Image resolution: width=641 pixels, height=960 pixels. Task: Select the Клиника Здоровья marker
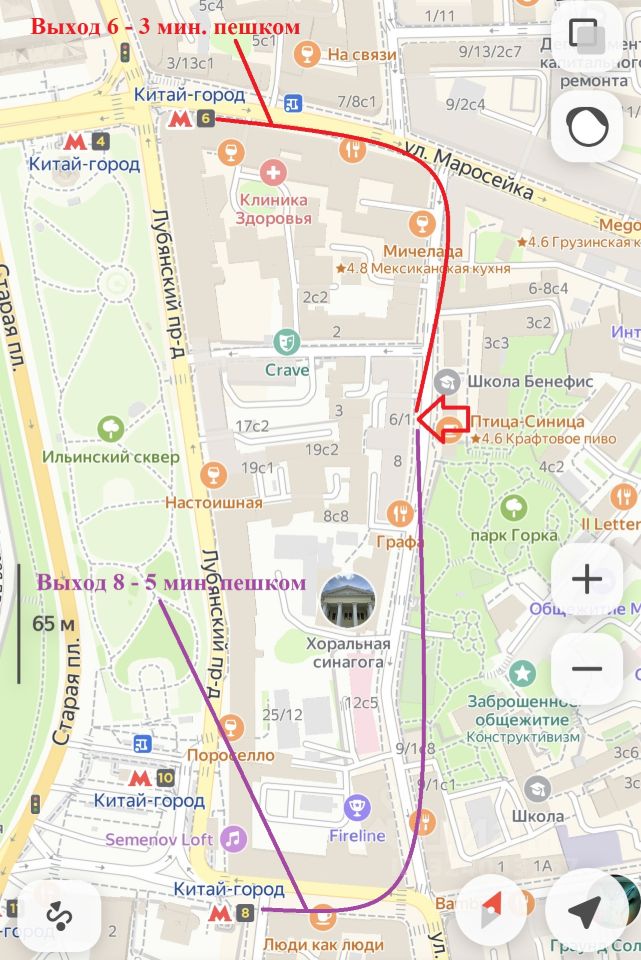click(x=273, y=173)
